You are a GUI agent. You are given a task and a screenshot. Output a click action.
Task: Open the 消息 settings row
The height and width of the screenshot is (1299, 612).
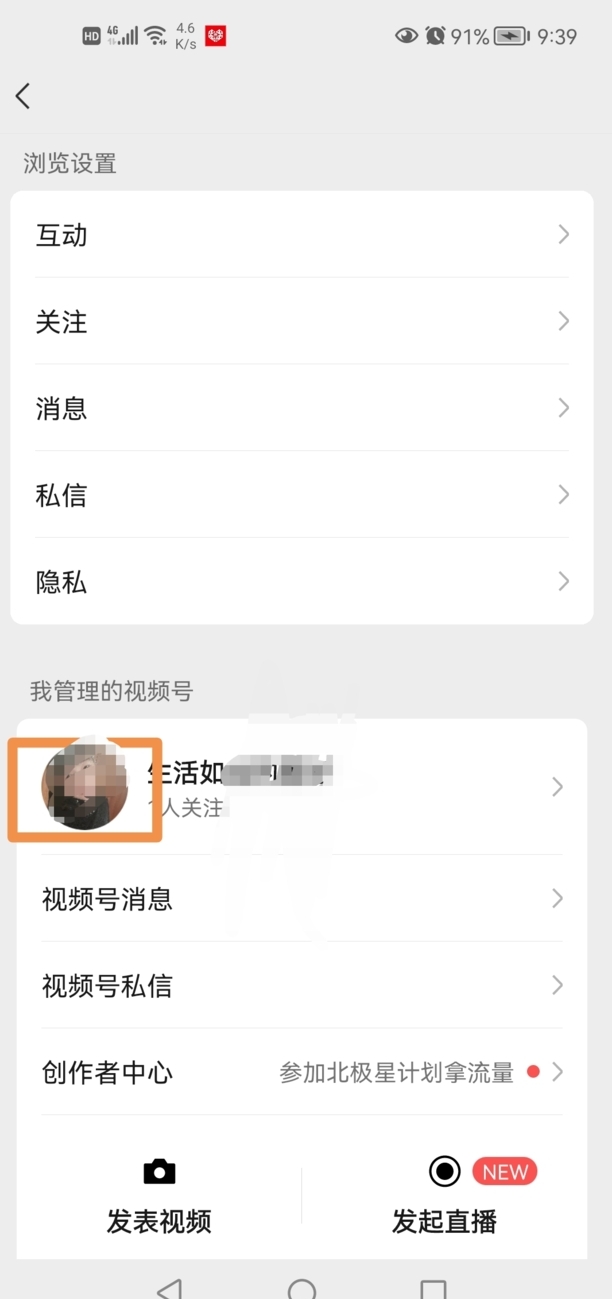pos(300,408)
